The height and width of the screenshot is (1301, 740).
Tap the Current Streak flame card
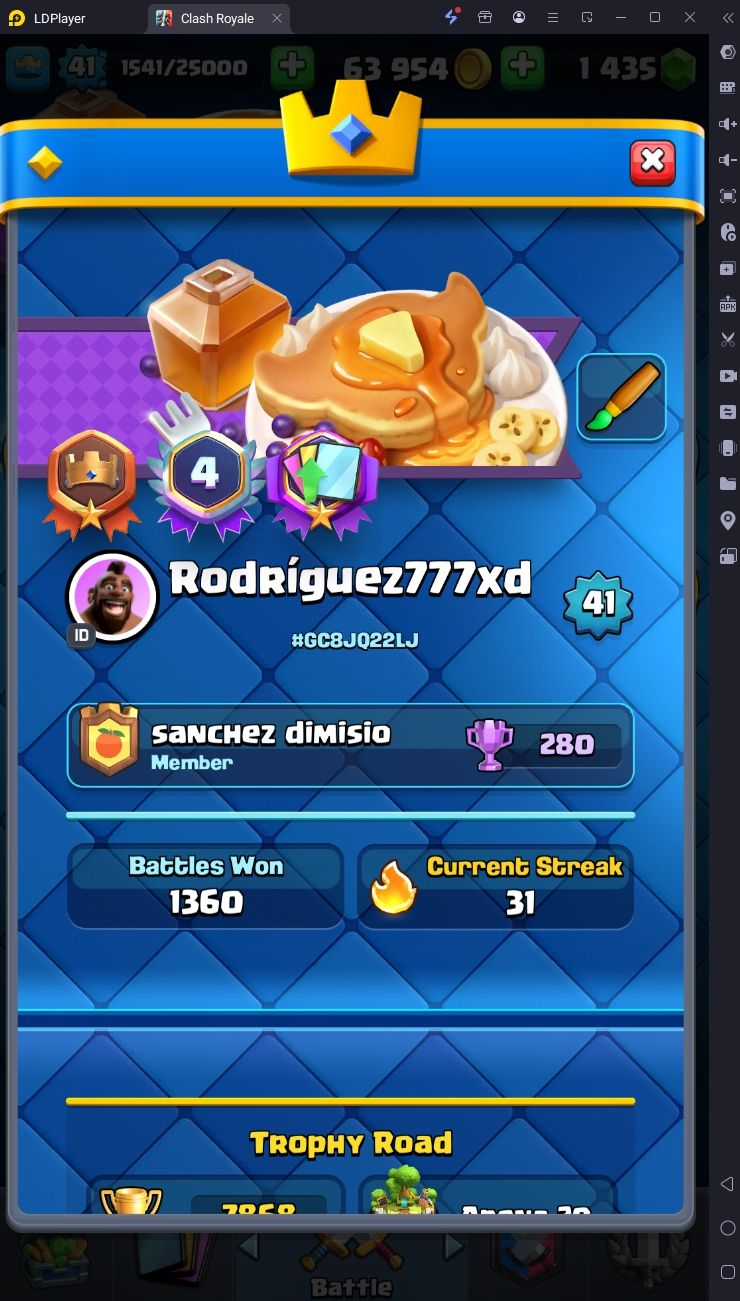[x=496, y=885]
